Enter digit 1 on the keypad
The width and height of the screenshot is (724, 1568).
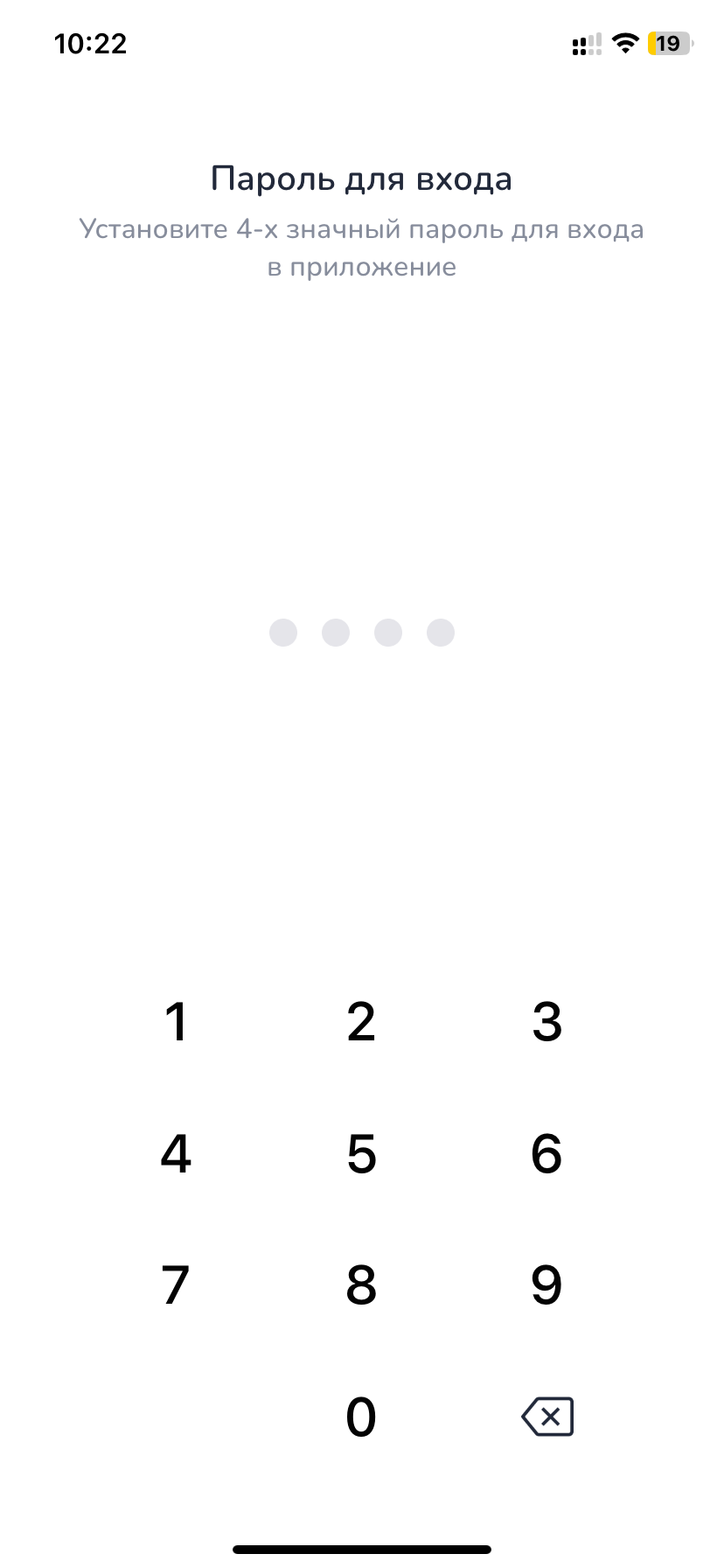[177, 1022]
